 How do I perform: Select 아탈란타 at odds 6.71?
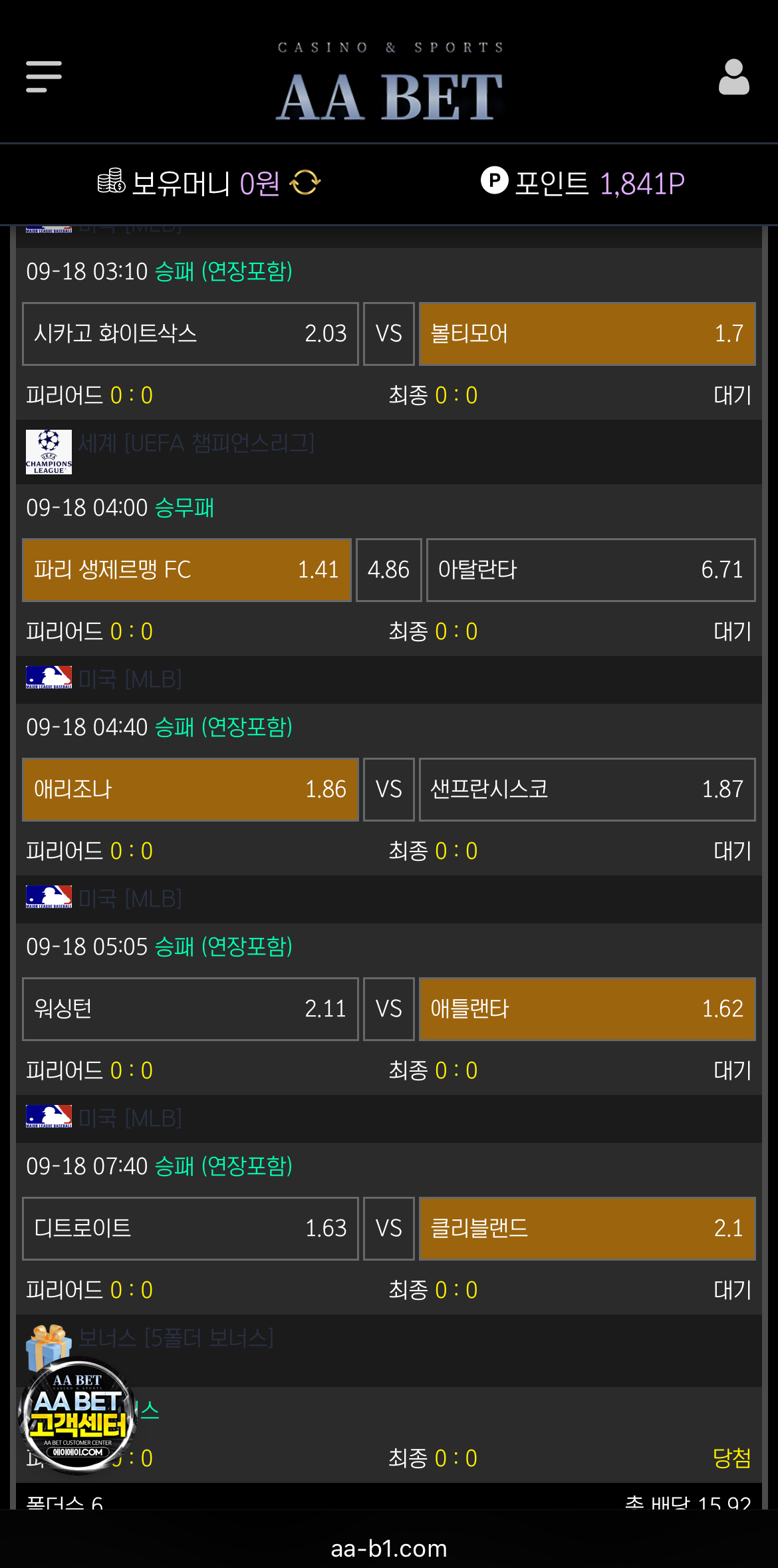point(590,570)
